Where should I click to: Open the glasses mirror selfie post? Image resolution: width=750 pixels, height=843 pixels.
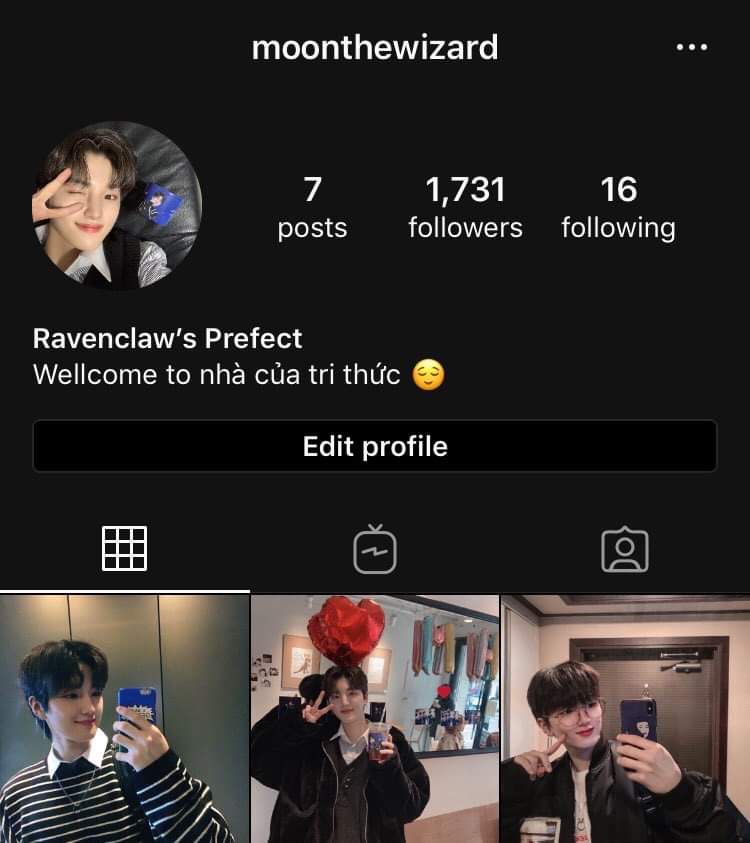(x=626, y=719)
